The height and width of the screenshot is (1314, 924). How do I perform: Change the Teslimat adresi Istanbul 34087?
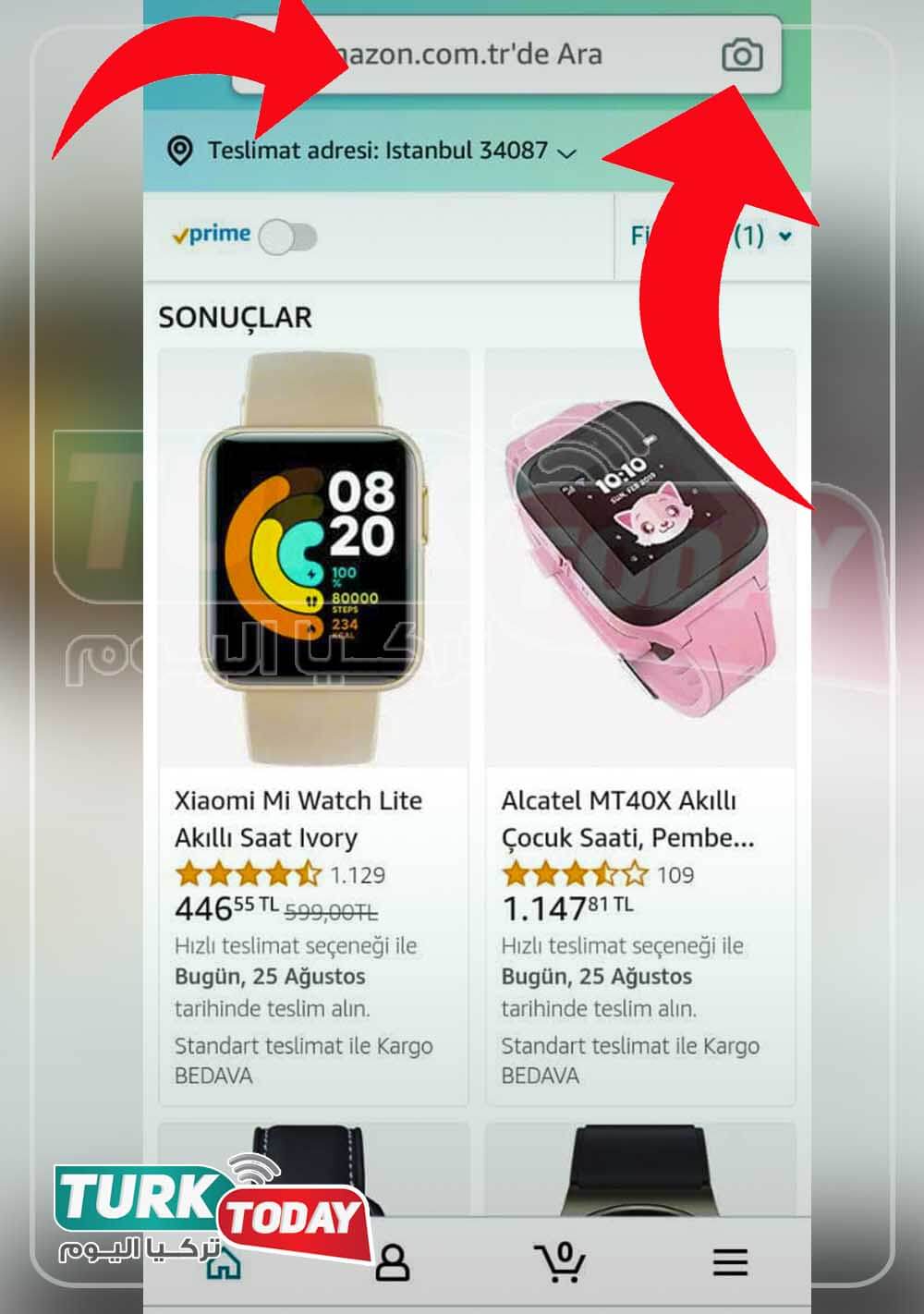pos(379,151)
